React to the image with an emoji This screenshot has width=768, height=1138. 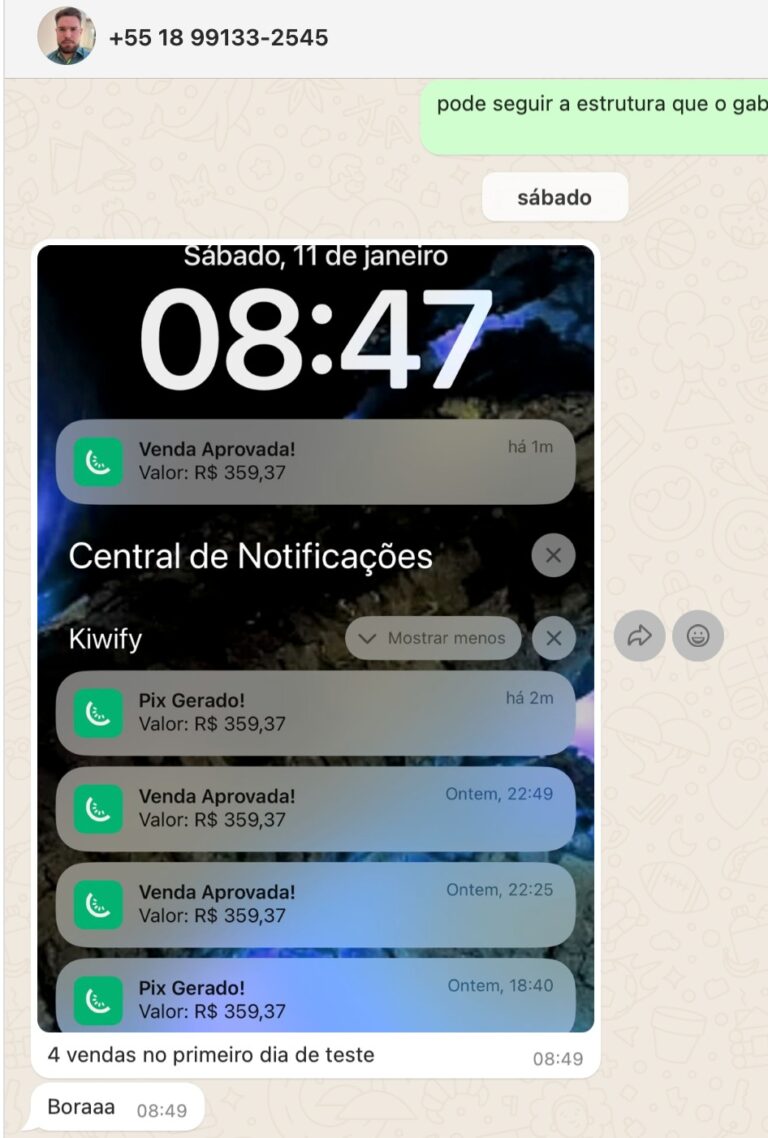click(697, 636)
